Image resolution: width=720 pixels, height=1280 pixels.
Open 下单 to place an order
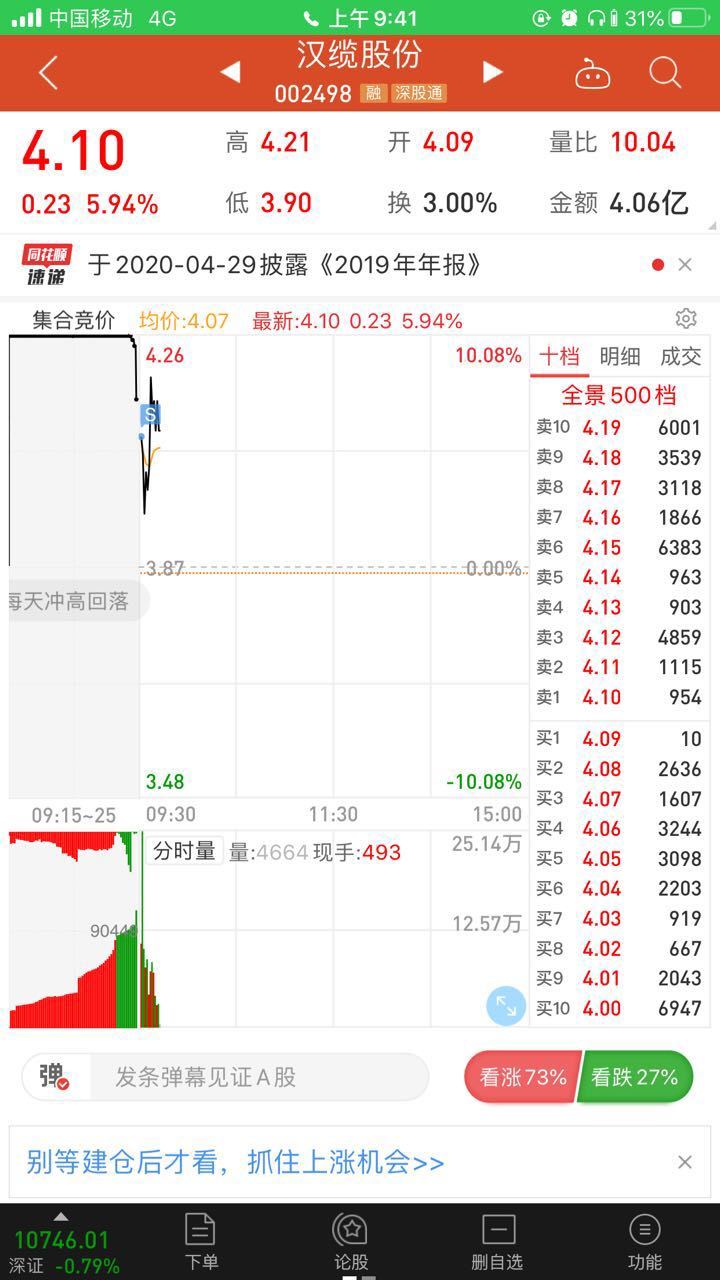[201, 1241]
